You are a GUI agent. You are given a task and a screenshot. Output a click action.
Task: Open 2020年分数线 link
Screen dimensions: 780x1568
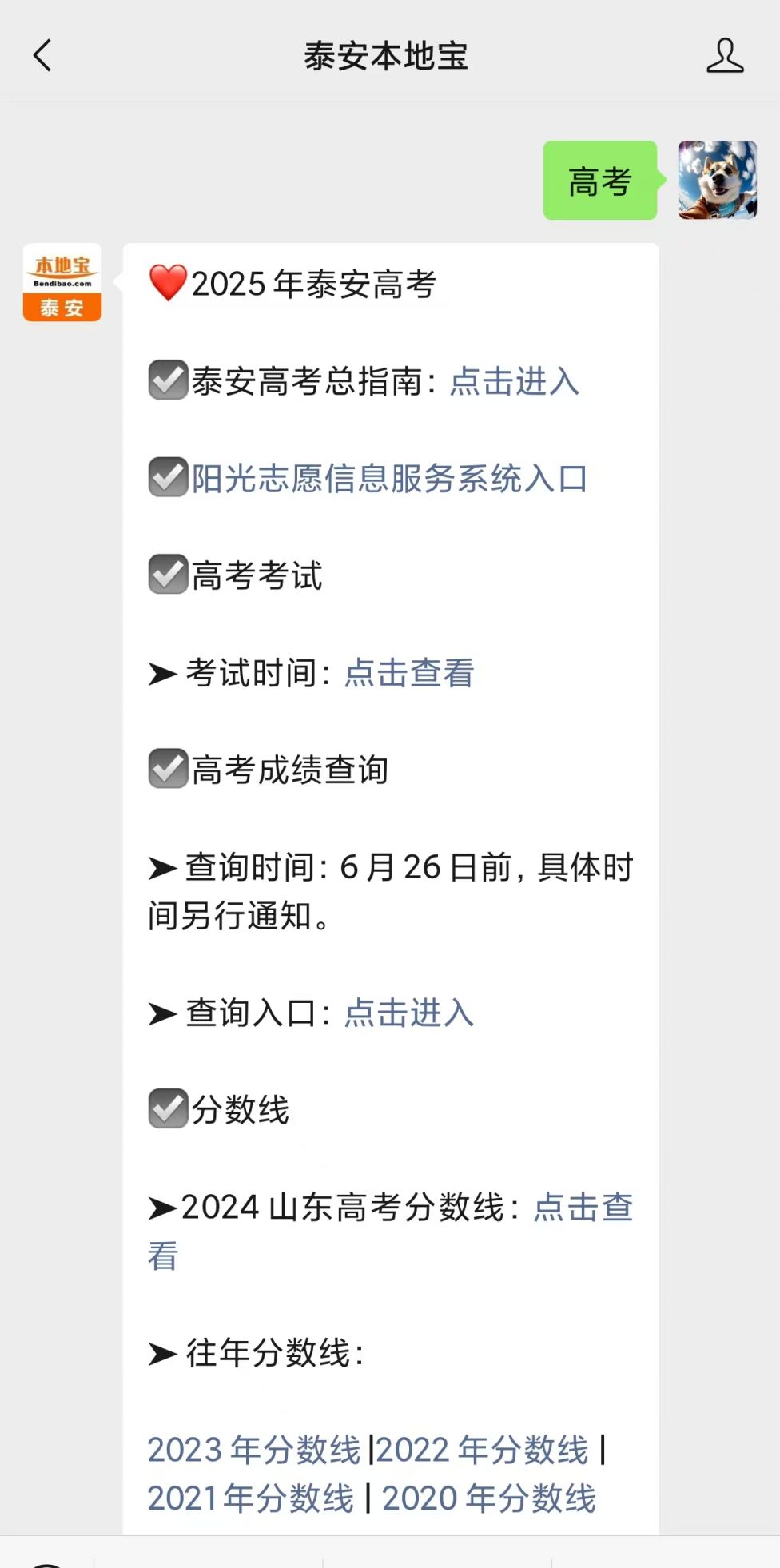tap(489, 1498)
